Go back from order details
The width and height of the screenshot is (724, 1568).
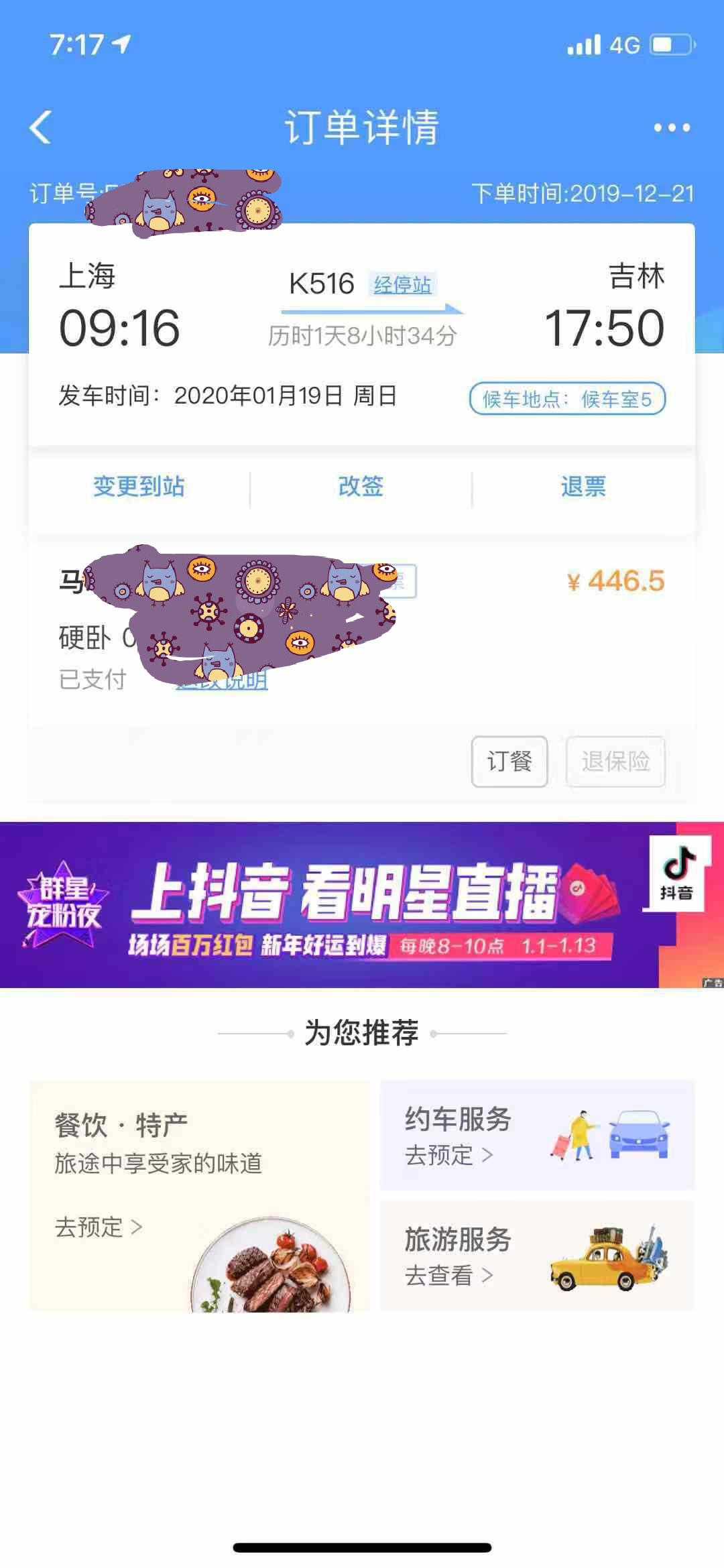[x=40, y=127]
